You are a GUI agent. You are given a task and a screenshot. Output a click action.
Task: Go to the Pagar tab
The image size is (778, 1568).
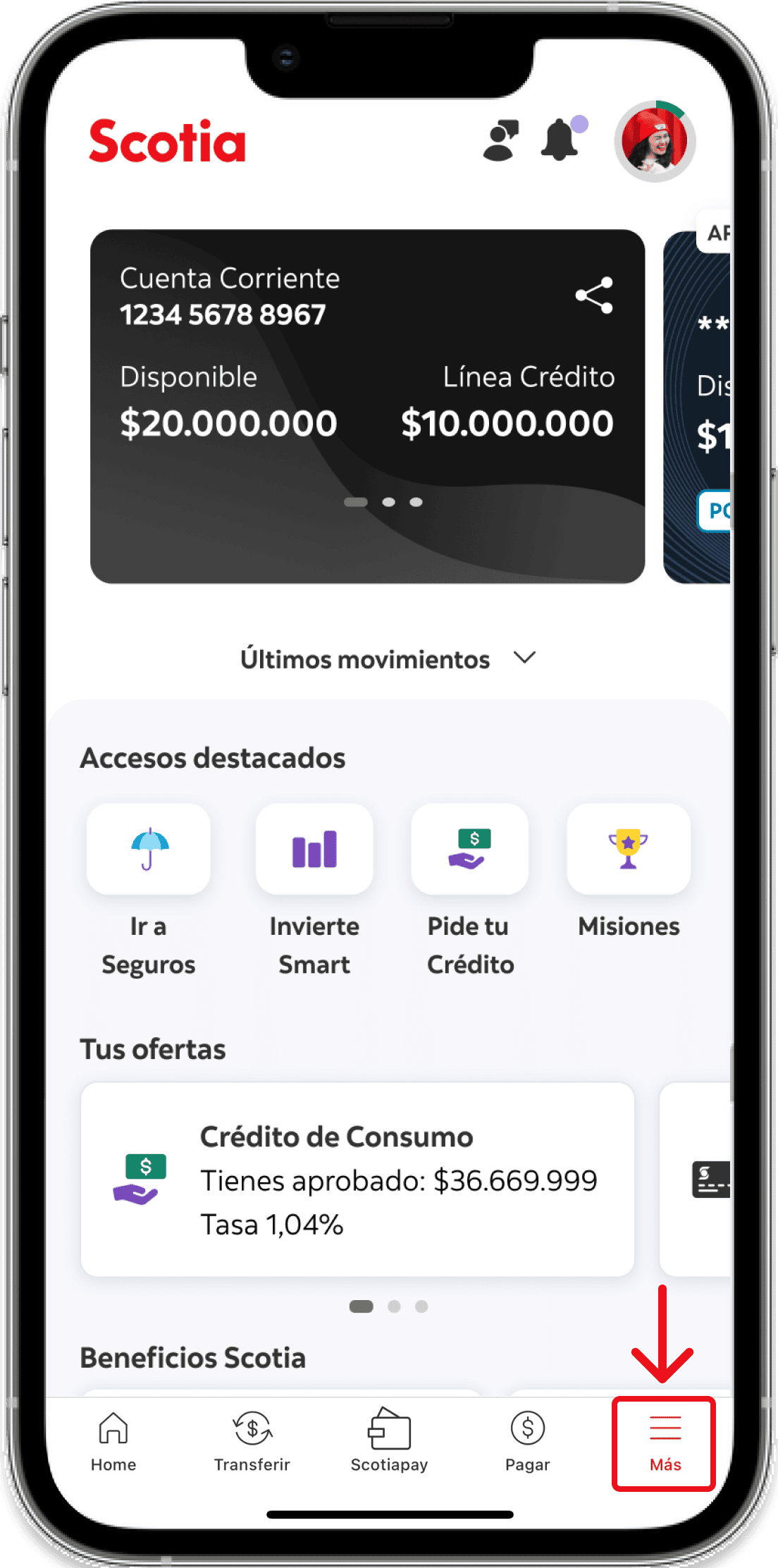tap(527, 1443)
